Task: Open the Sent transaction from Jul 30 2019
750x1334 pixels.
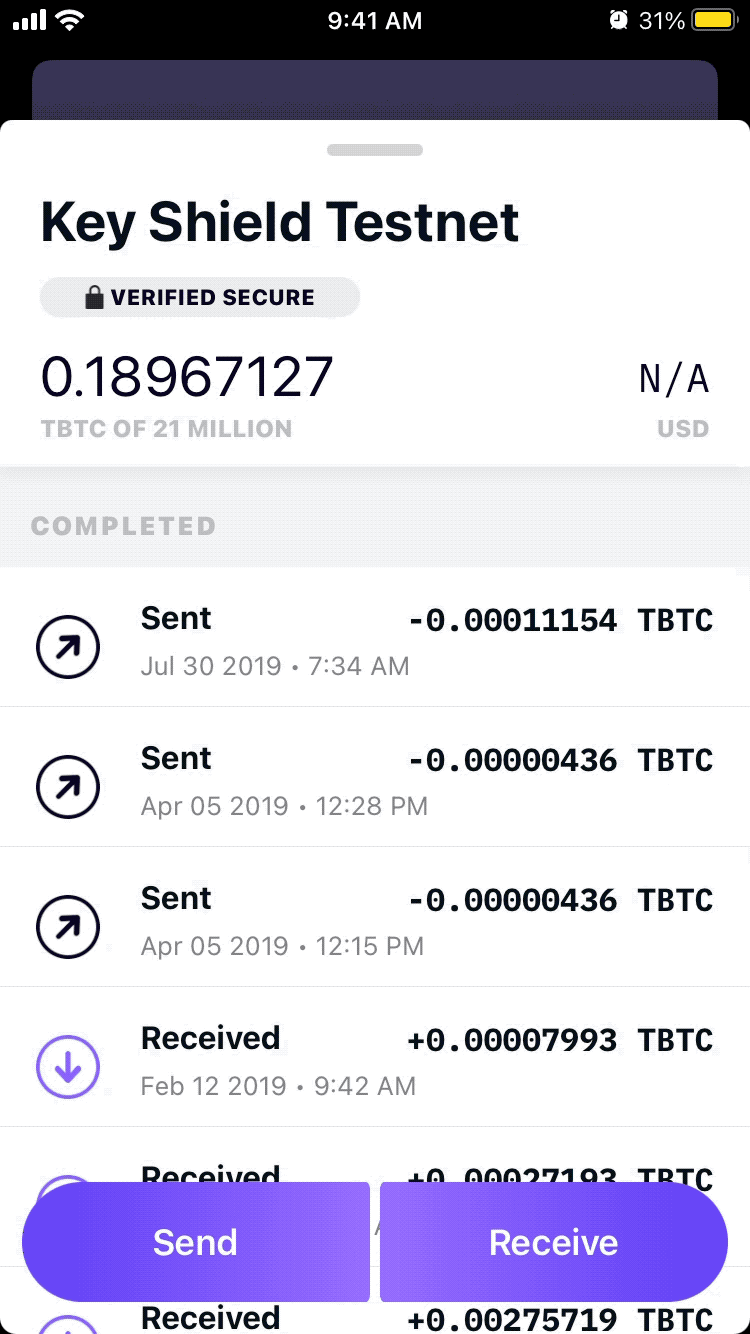Action: (375, 638)
